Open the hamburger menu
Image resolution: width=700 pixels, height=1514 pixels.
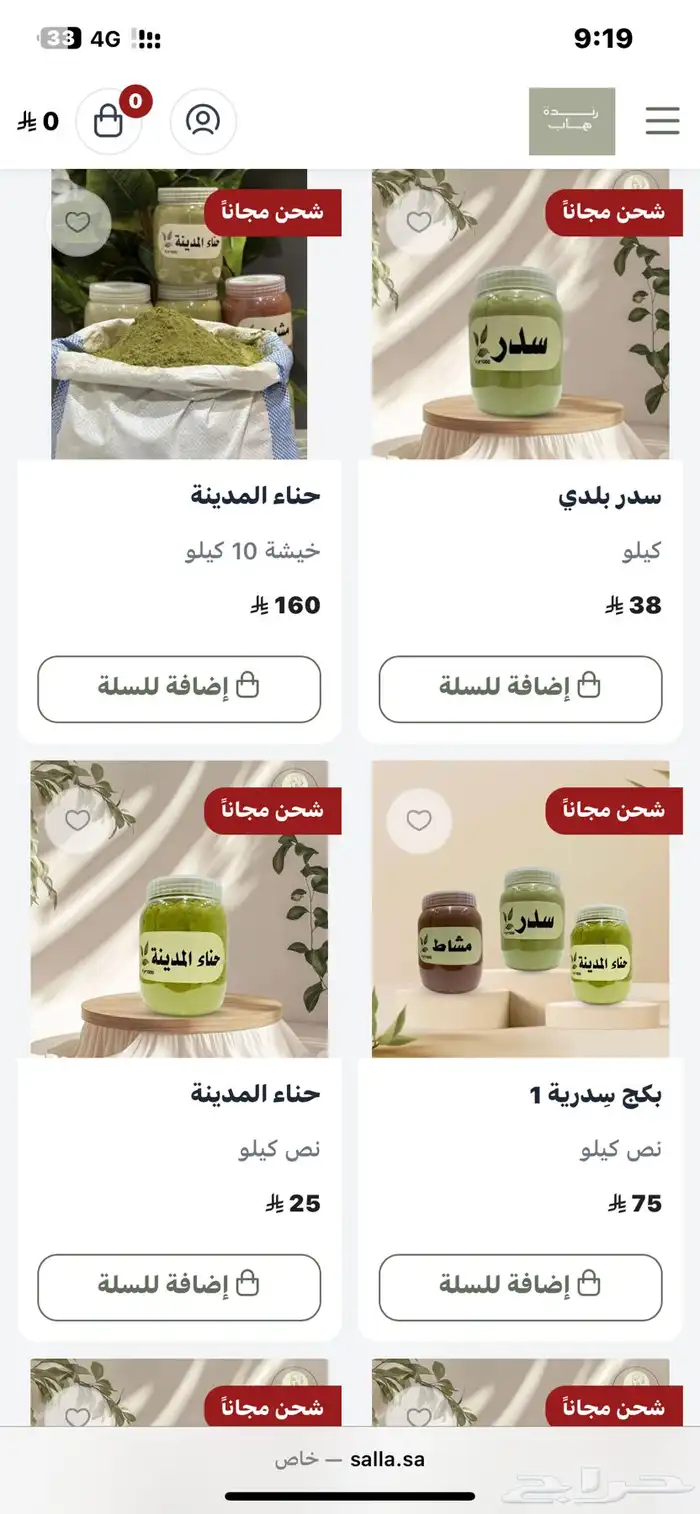662,121
